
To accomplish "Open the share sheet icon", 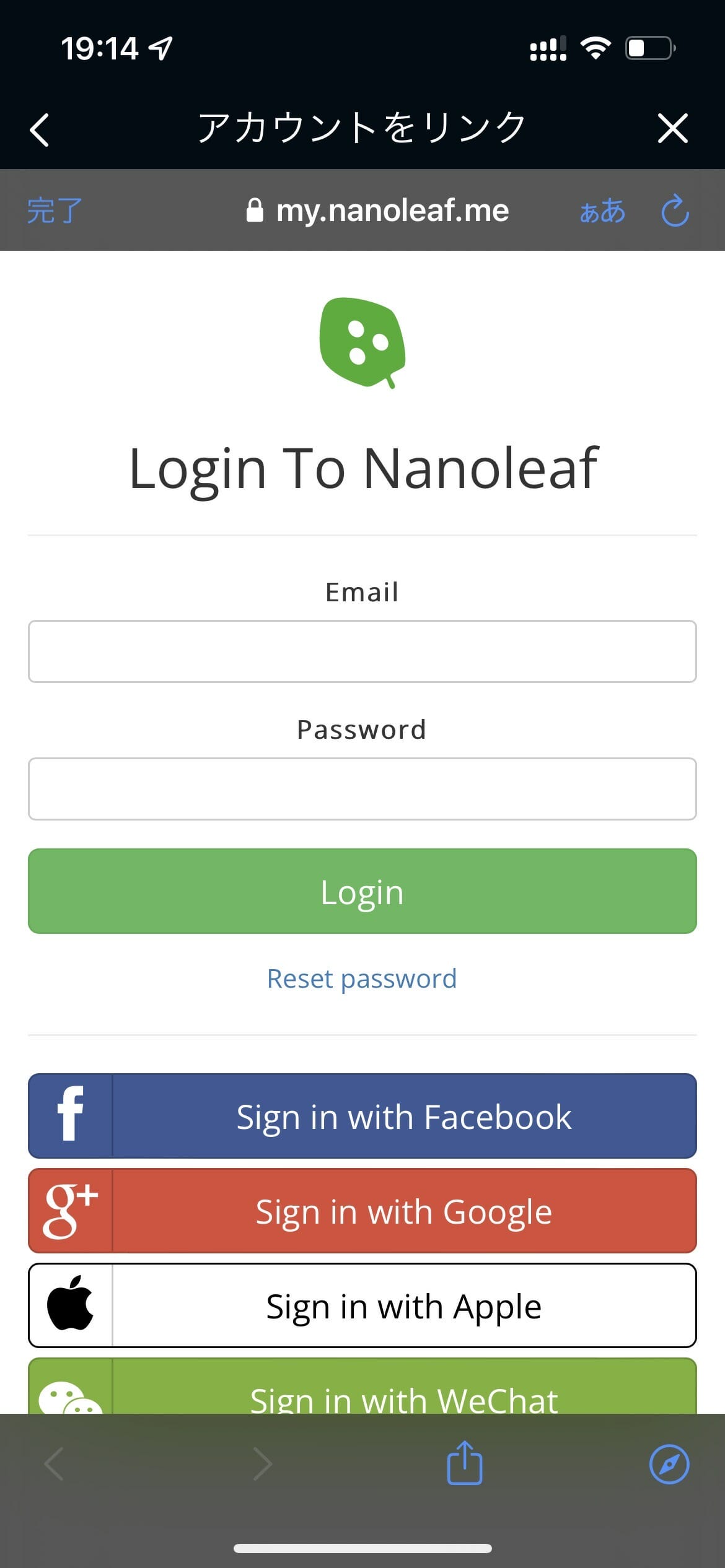I will pyautogui.click(x=465, y=1463).
